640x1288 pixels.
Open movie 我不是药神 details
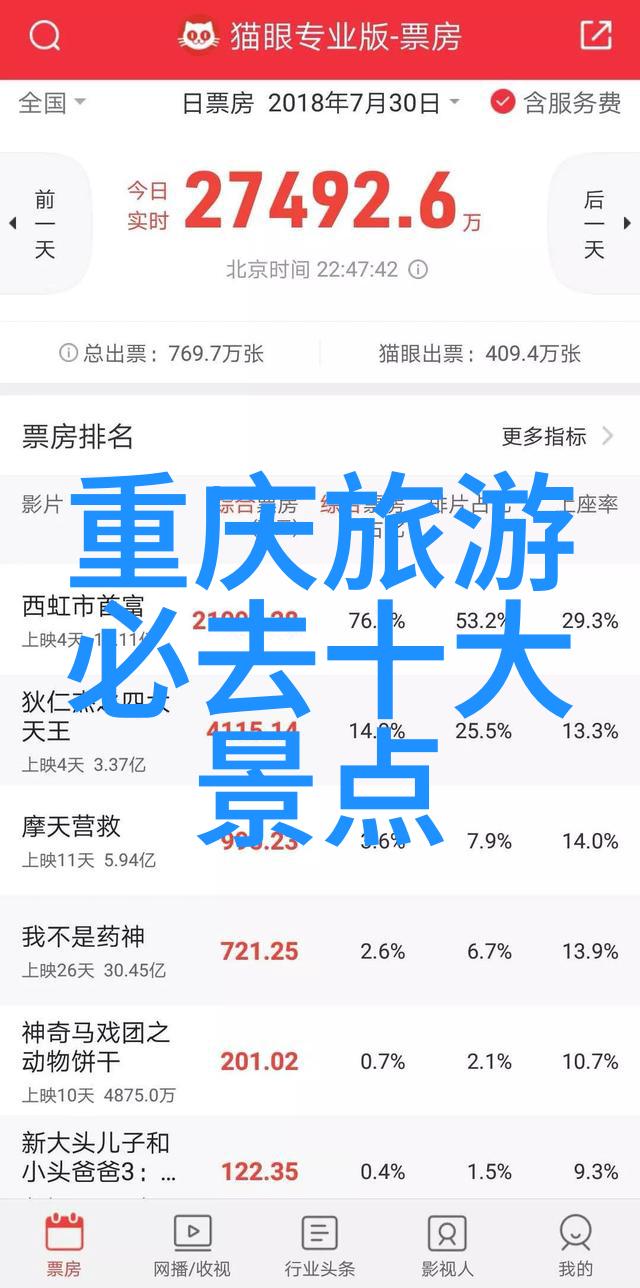pyautogui.click(x=84, y=937)
